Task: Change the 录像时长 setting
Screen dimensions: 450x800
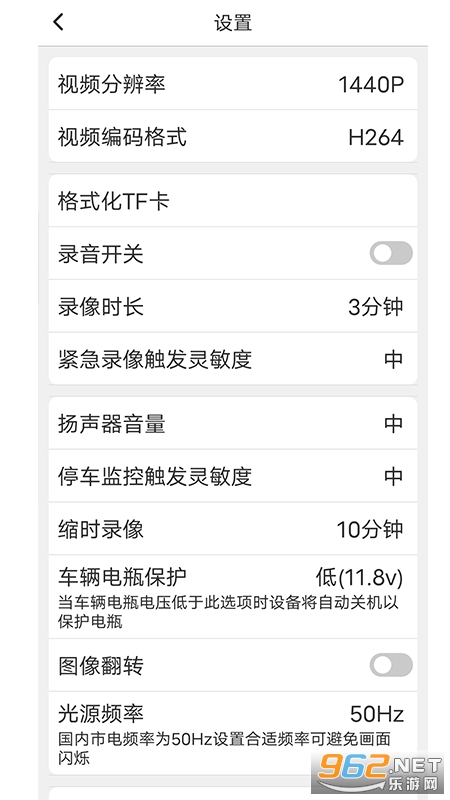Action: click(x=233, y=307)
